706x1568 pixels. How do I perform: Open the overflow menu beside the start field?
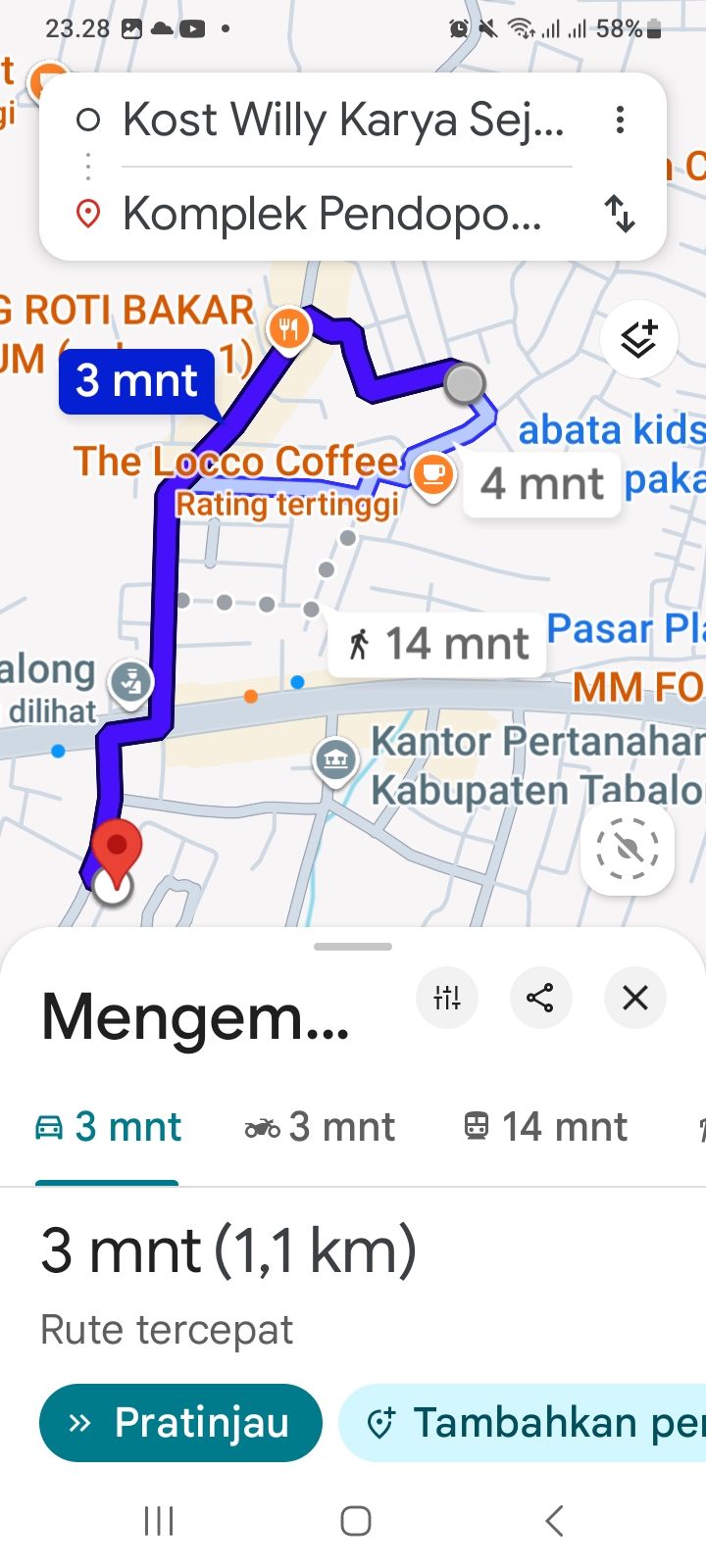pyautogui.click(x=620, y=121)
